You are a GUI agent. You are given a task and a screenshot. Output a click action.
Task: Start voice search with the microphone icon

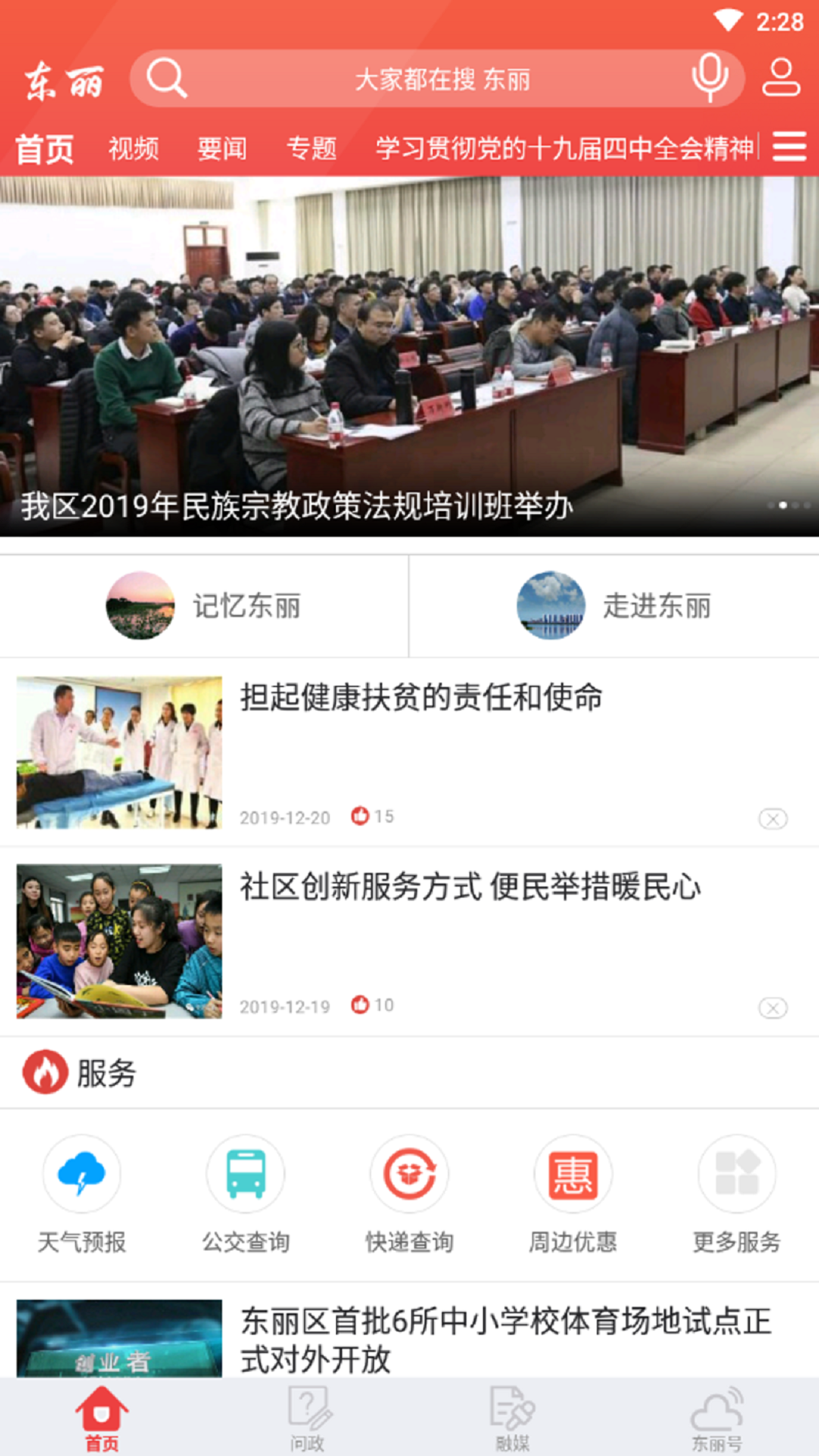click(x=710, y=77)
